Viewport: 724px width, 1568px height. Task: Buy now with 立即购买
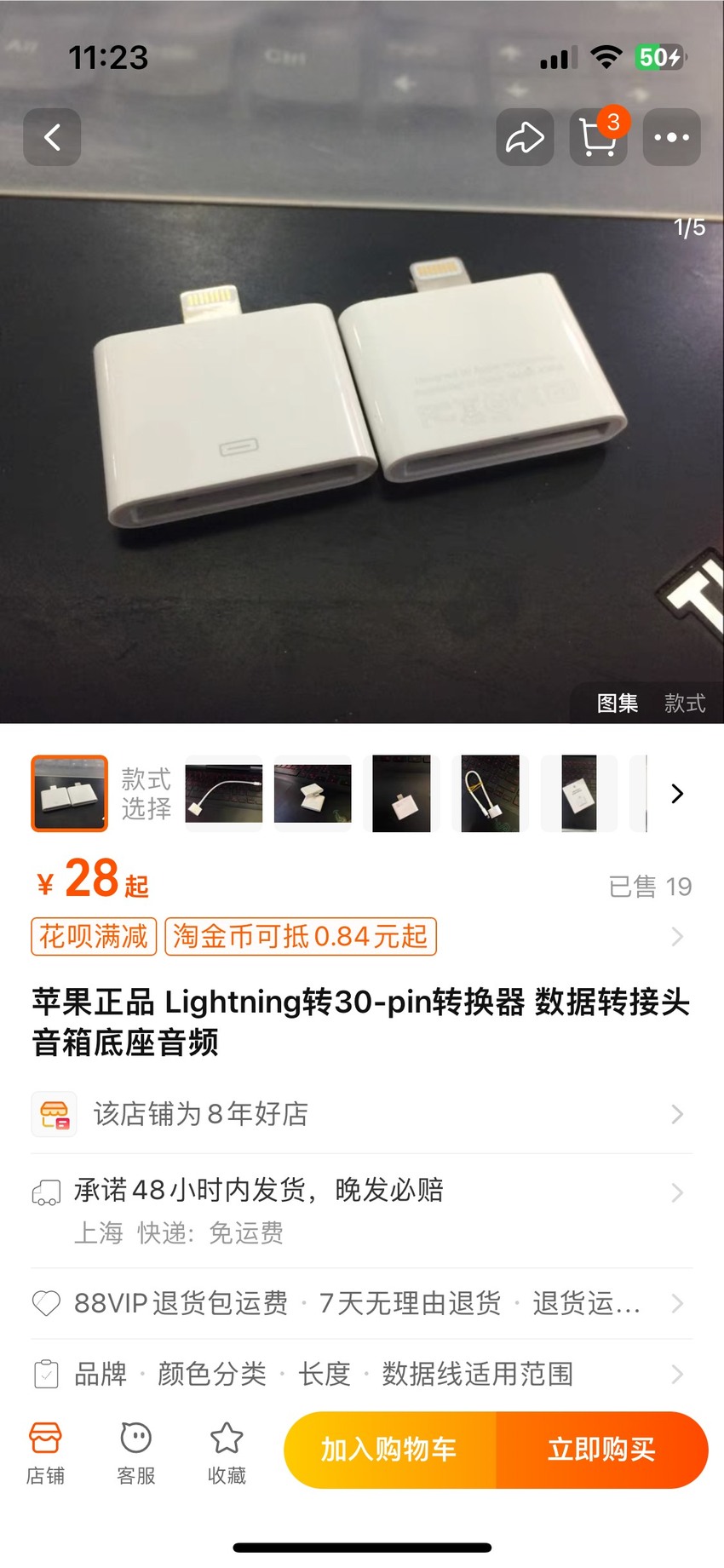click(602, 1450)
